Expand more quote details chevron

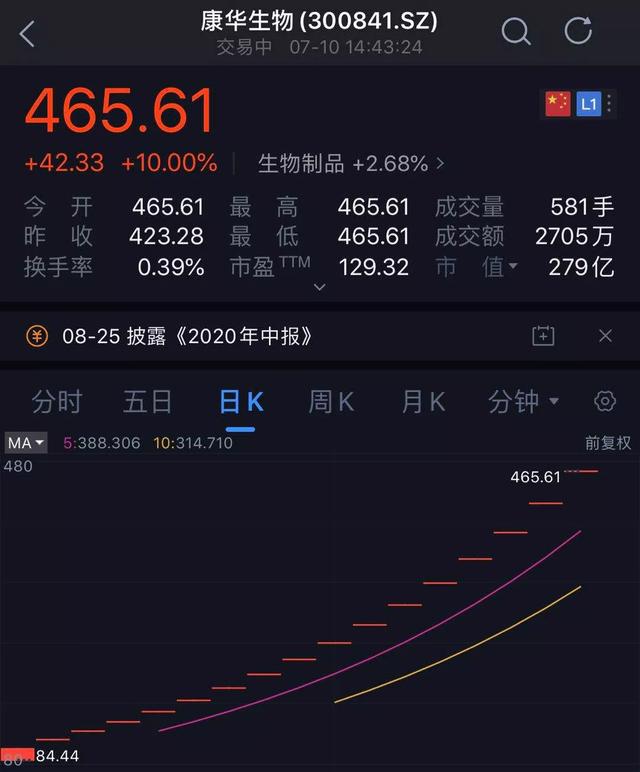click(x=319, y=287)
